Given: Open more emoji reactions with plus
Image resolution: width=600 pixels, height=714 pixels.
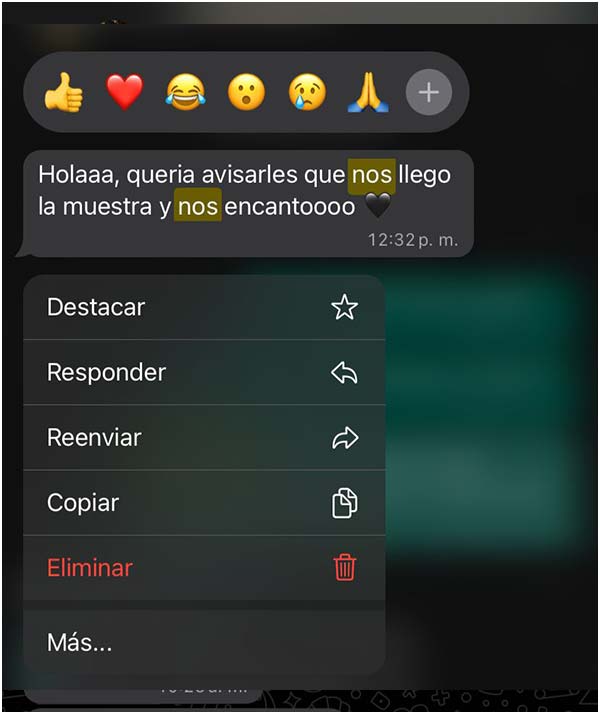Looking at the screenshot, I should point(428,93).
